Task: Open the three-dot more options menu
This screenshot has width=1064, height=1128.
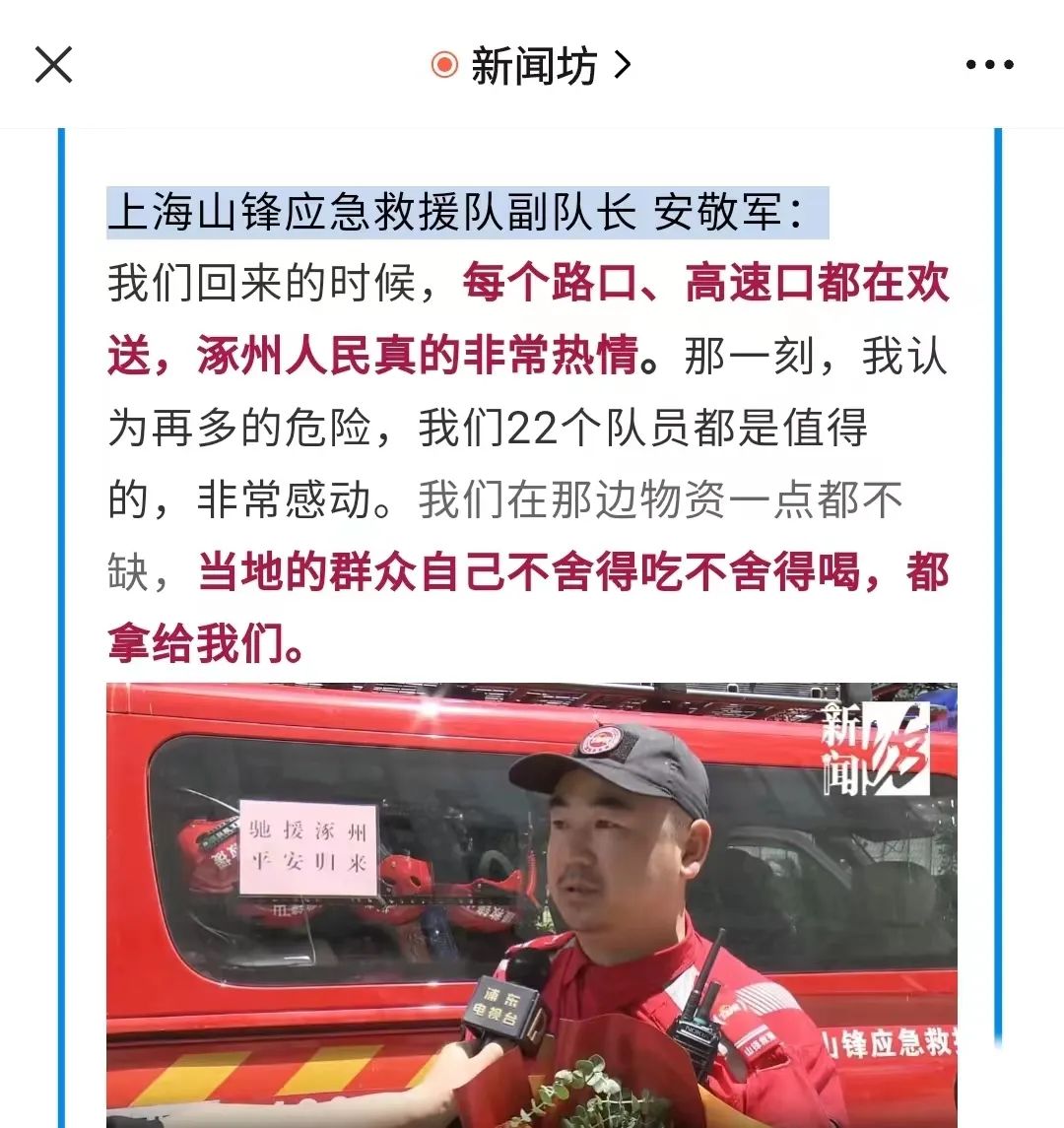Action: [989, 65]
